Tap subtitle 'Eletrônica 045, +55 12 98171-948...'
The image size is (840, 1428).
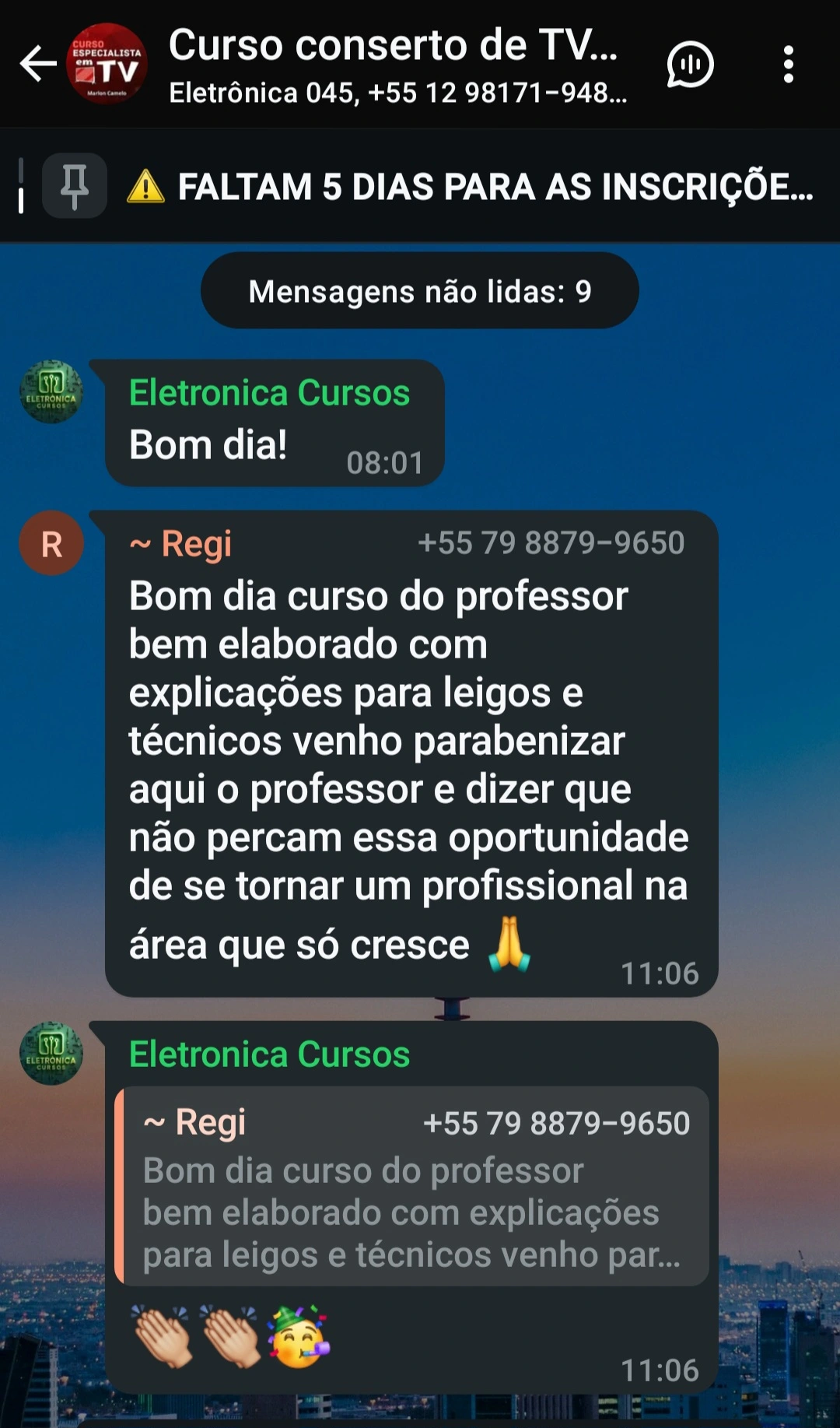pos(397,96)
